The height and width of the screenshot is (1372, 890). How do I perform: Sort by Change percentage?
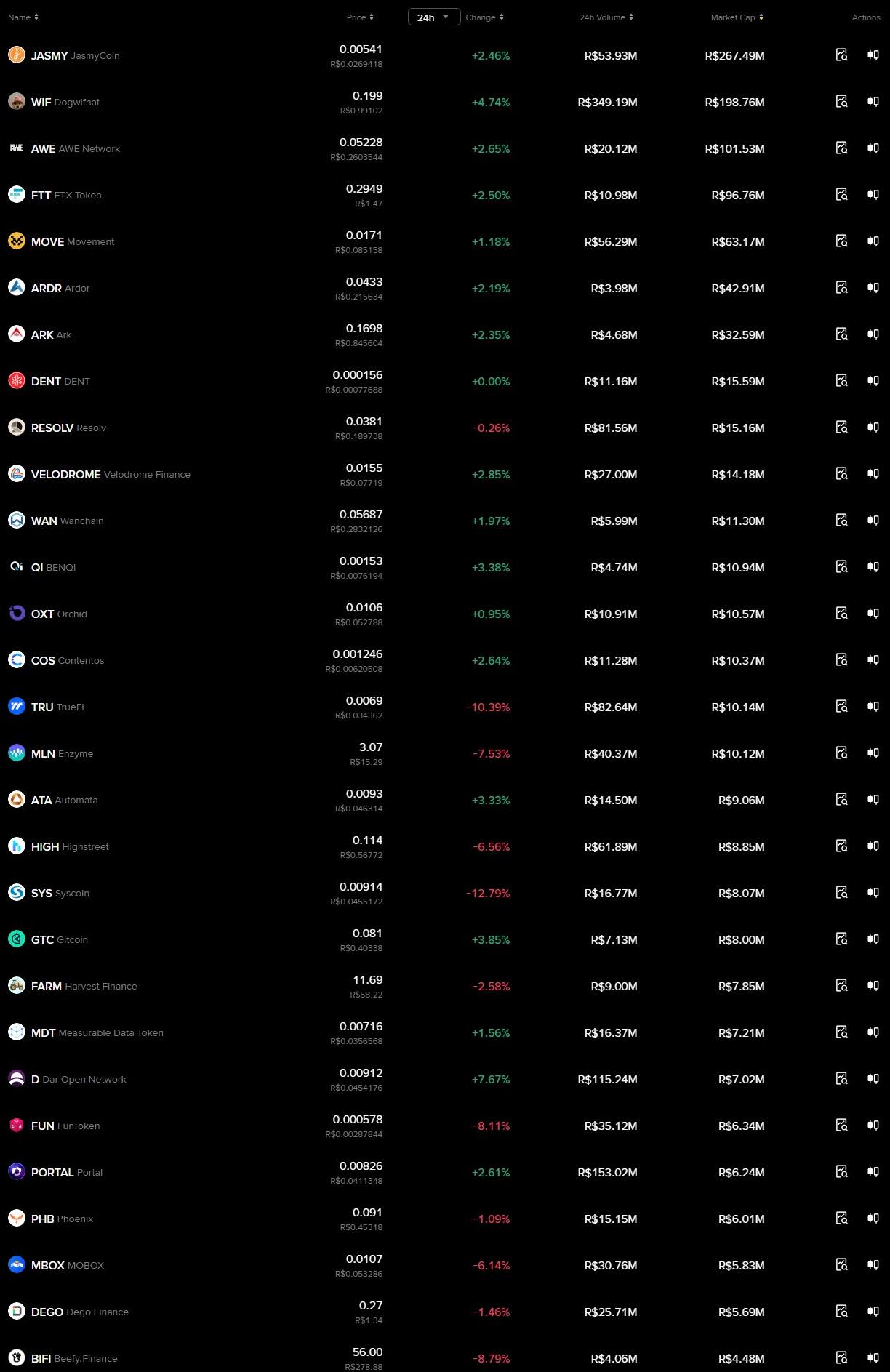click(x=484, y=17)
